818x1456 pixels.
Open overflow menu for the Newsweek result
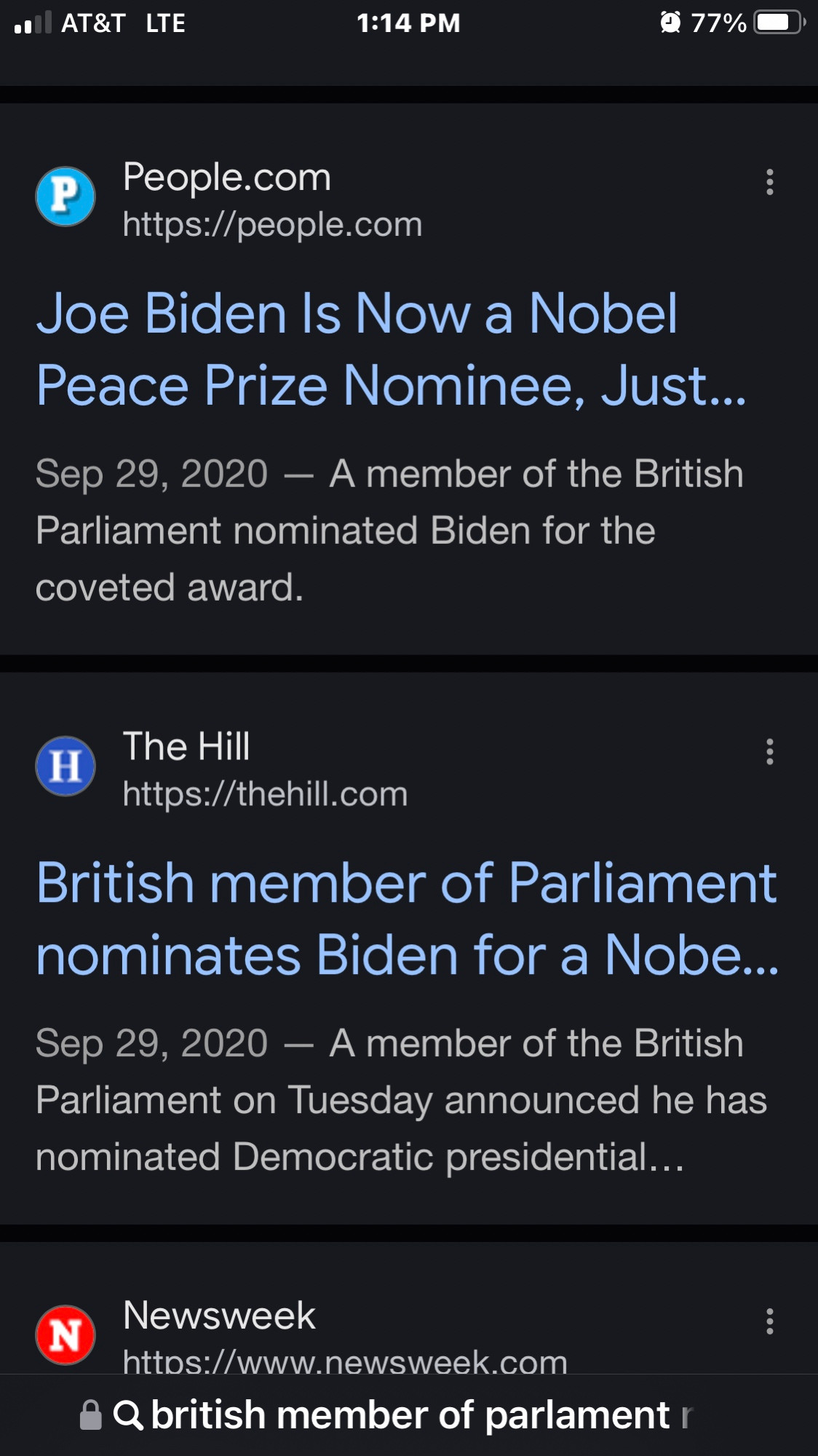coord(769,1321)
